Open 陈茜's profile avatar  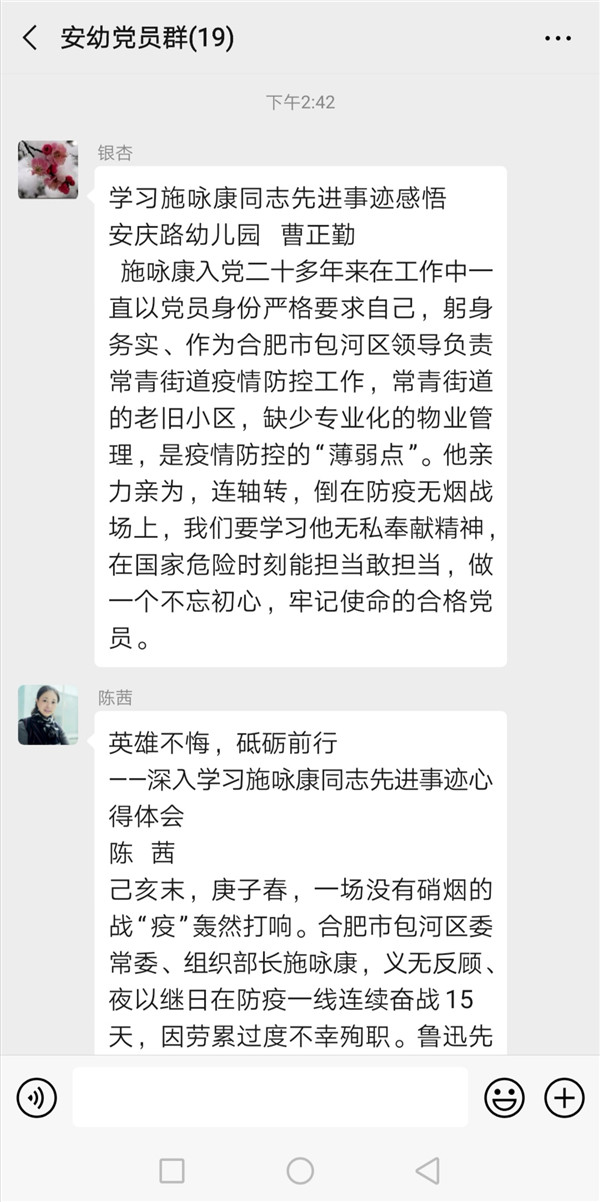tap(48, 714)
